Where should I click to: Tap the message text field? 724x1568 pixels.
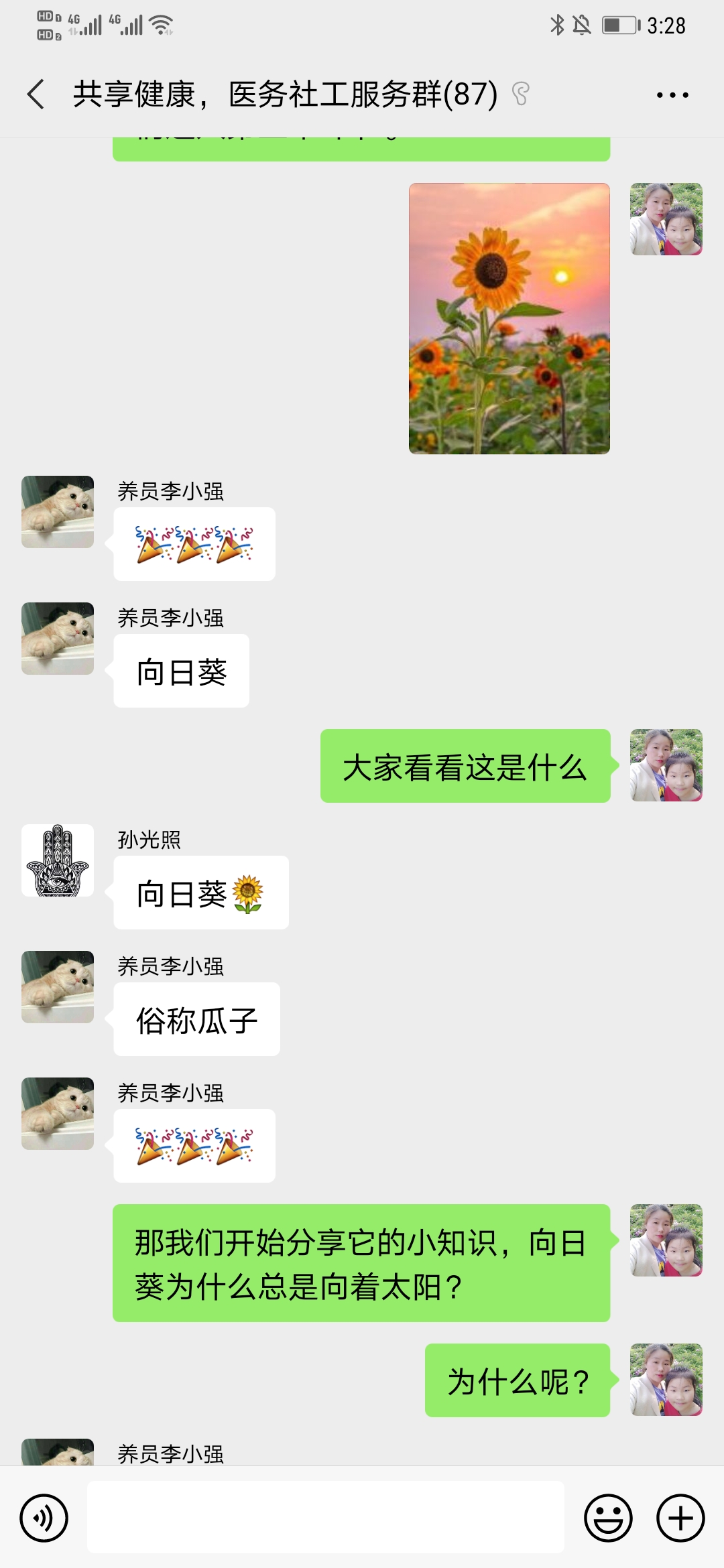coord(326,1518)
